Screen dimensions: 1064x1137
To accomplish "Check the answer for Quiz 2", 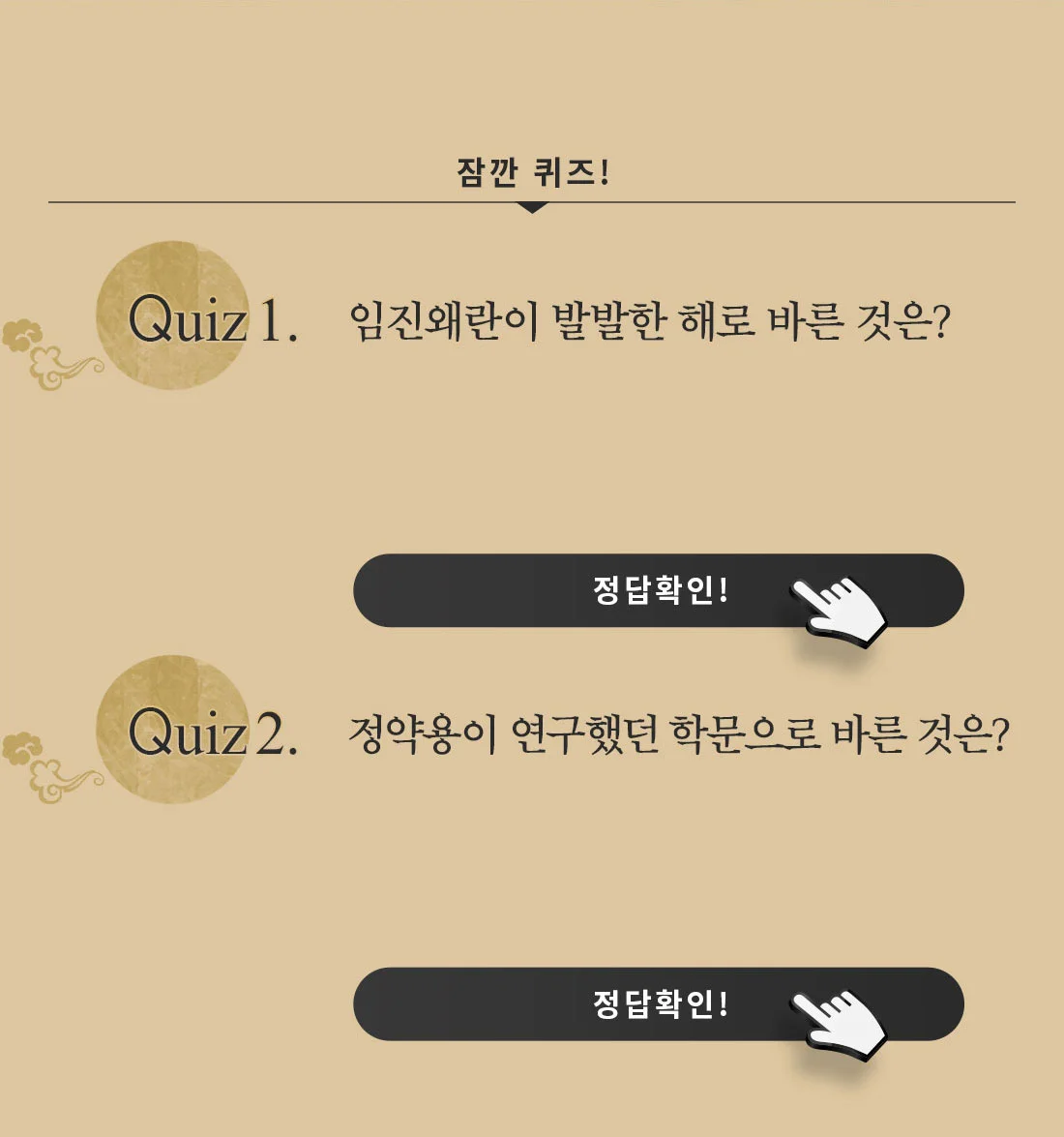I will 658,1003.
